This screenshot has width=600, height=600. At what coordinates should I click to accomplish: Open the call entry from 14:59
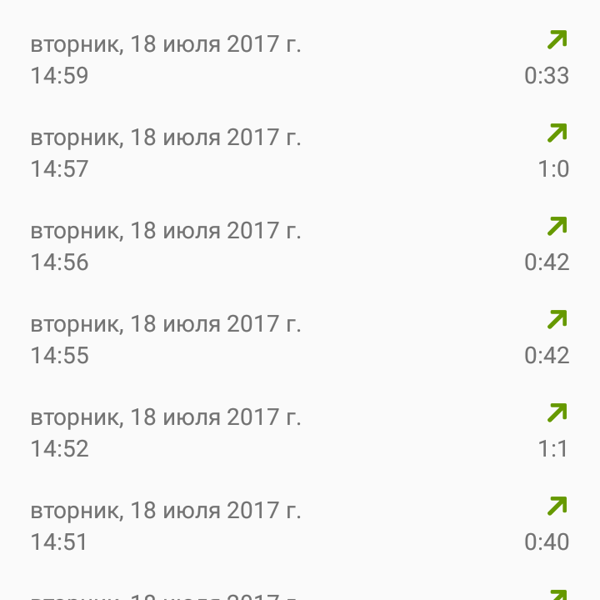coord(300,60)
